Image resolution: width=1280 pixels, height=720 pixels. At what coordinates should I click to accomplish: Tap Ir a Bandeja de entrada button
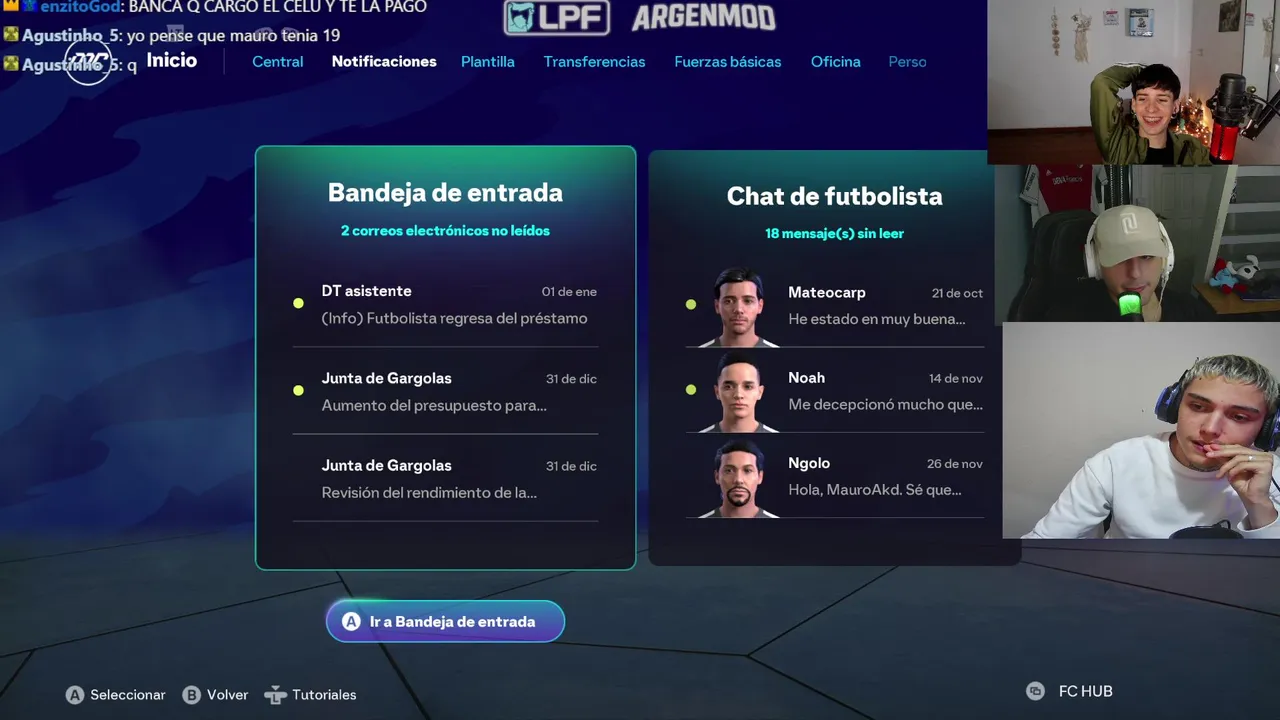[445, 622]
